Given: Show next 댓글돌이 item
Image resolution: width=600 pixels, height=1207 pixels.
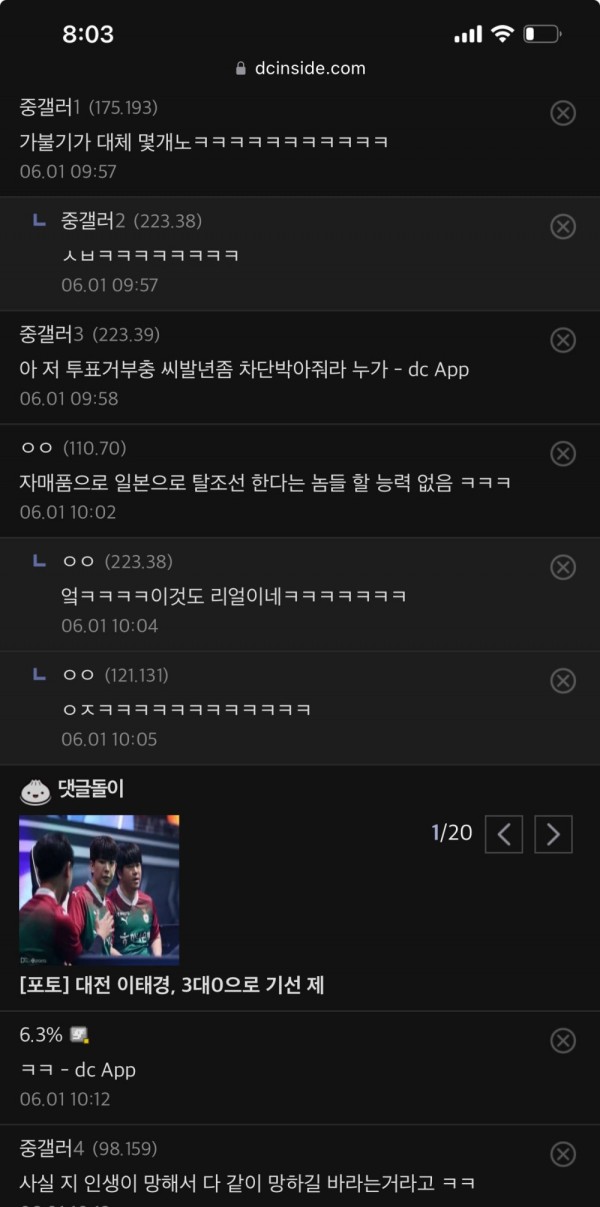Looking at the screenshot, I should click(x=553, y=834).
